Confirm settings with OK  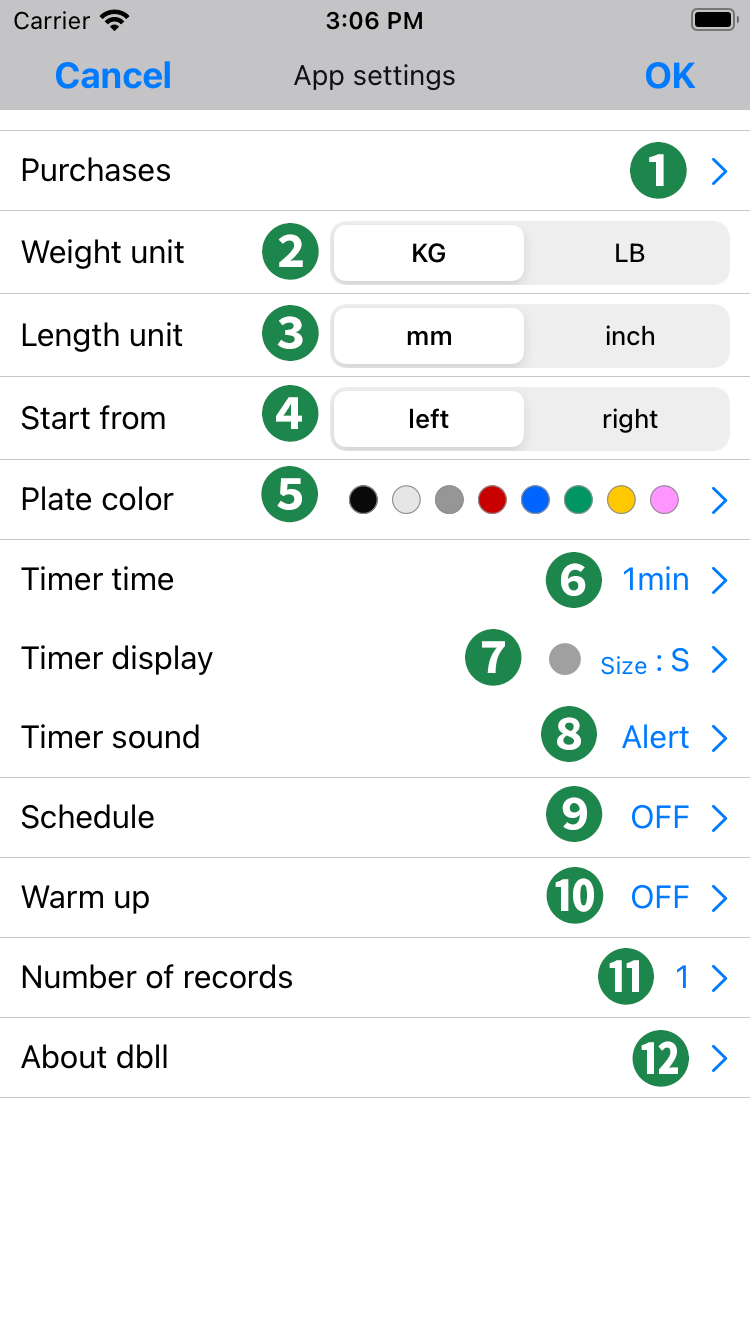pos(669,76)
